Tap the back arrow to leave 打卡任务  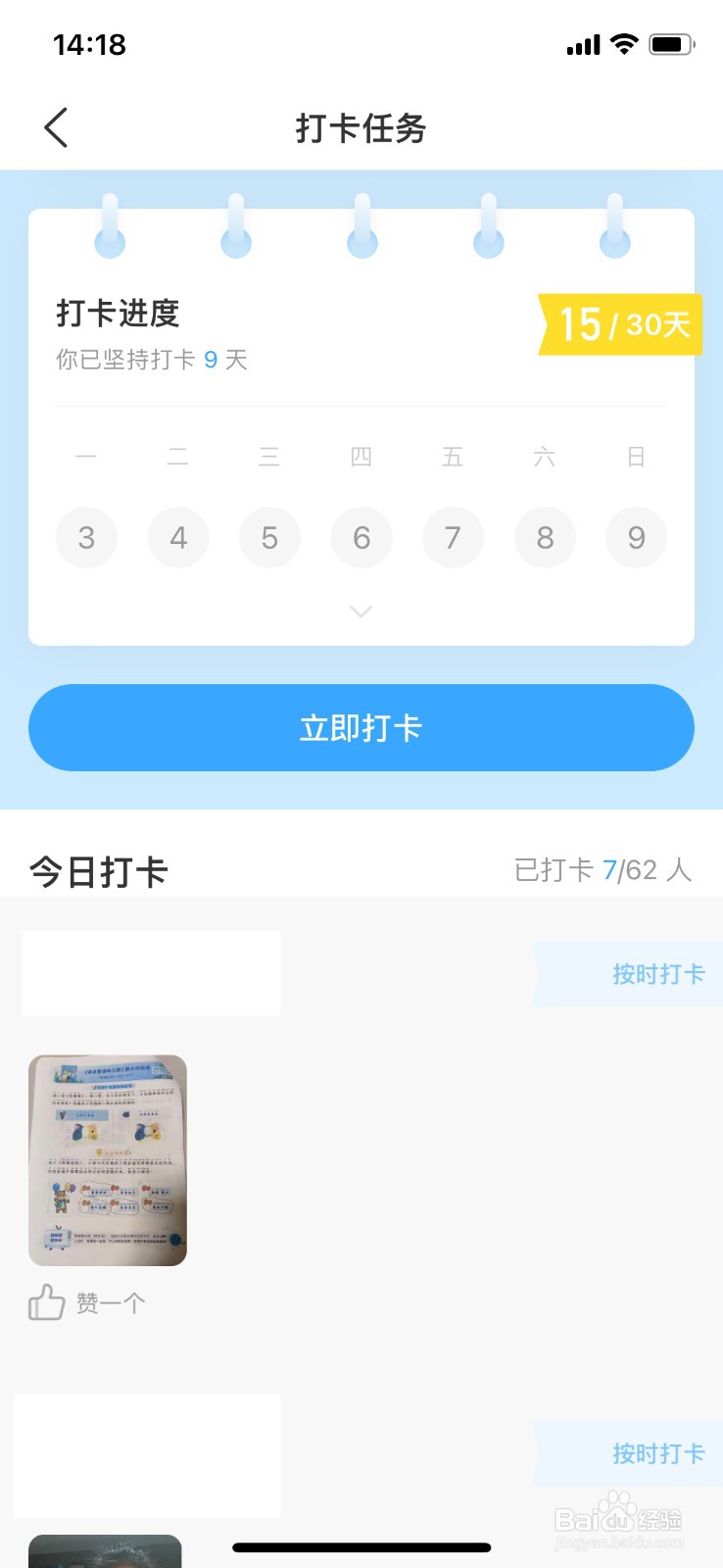click(55, 126)
